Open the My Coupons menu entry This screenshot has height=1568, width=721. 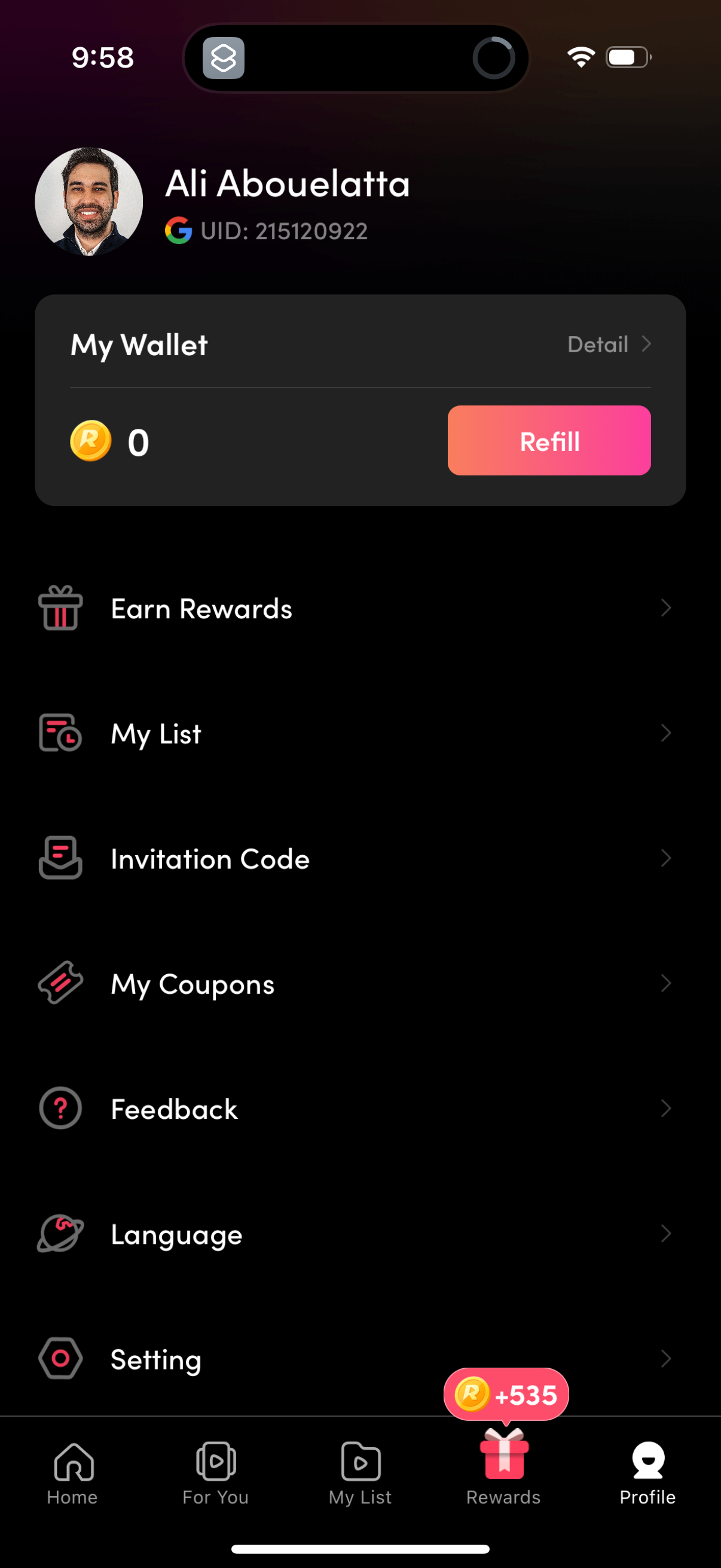[193, 984]
